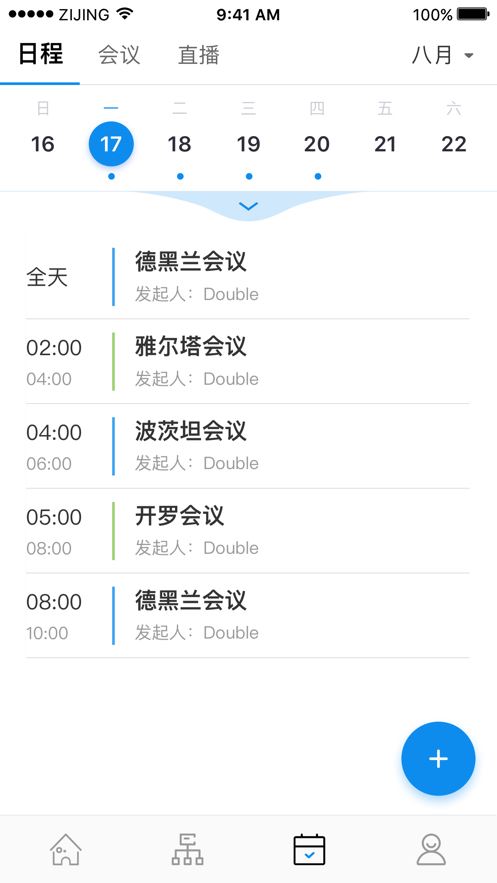Switch to the 会议 tab
Screen dimensions: 497x883
coord(119,55)
